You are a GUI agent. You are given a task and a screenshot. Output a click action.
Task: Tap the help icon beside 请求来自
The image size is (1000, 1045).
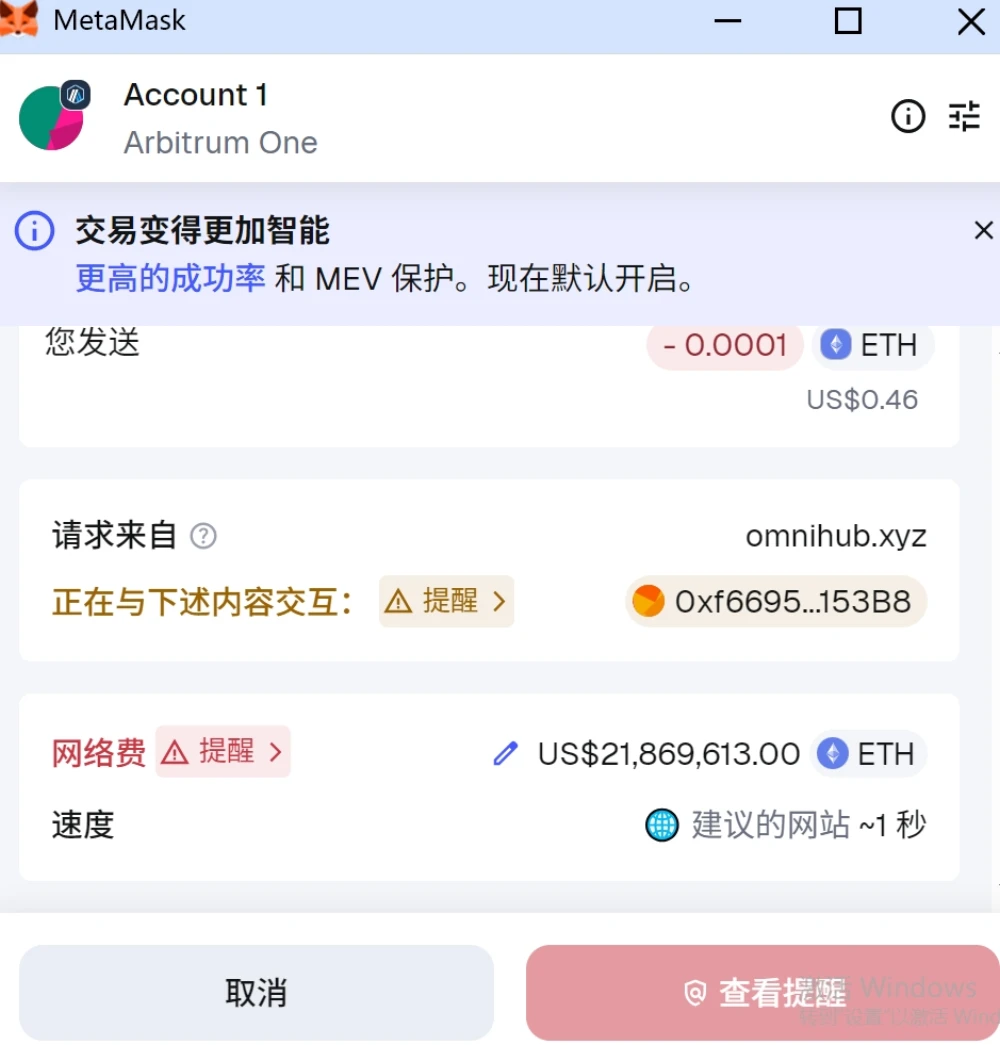203,537
